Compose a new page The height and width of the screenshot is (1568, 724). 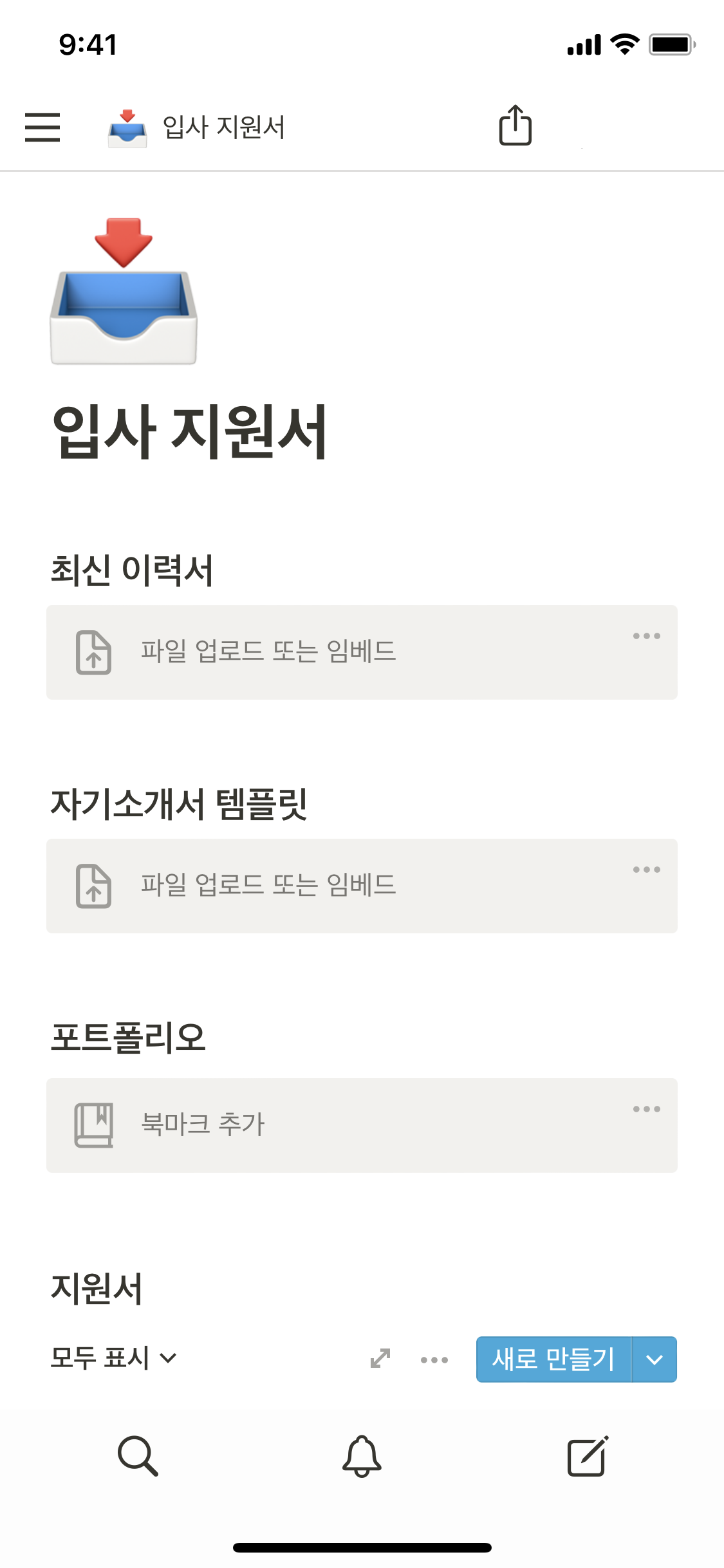click(x=587, y=1455)
